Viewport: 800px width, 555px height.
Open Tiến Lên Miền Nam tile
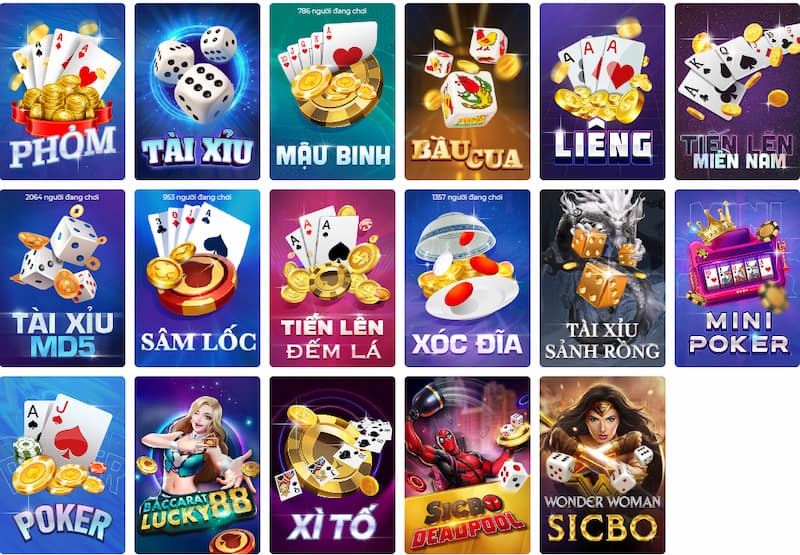737,92
